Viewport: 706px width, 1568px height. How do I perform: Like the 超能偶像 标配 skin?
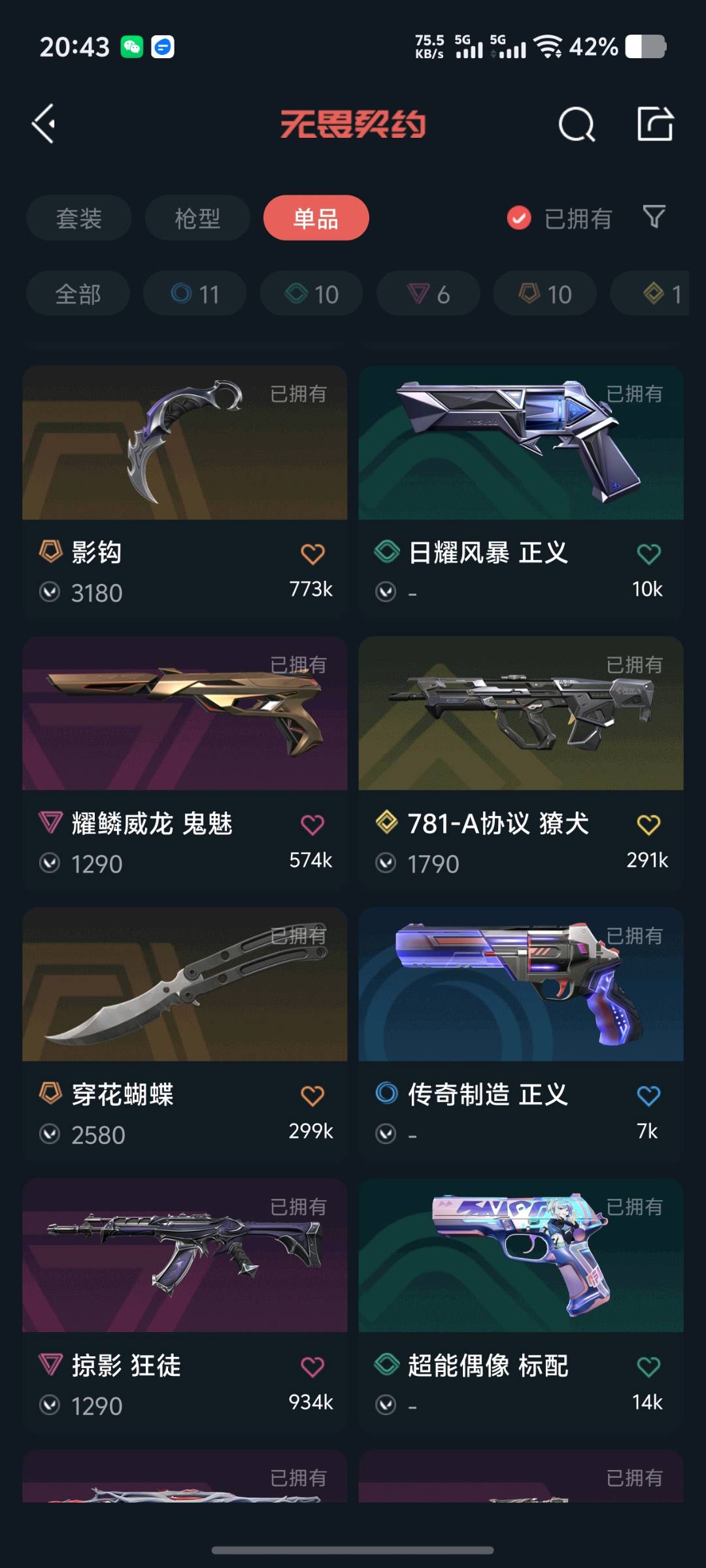[x=648, y=1367]
